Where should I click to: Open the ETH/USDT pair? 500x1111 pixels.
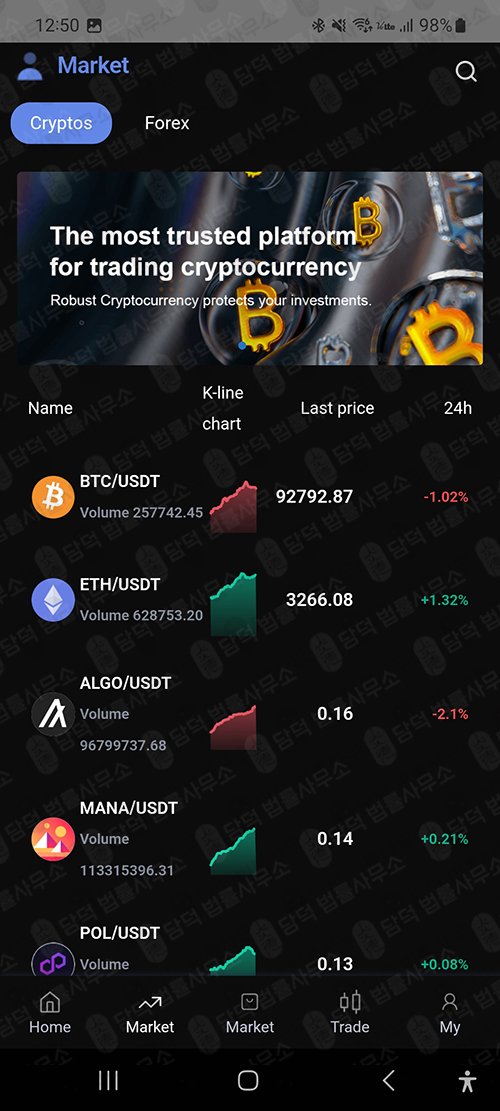pyautogui.click(x=250, y=600)
